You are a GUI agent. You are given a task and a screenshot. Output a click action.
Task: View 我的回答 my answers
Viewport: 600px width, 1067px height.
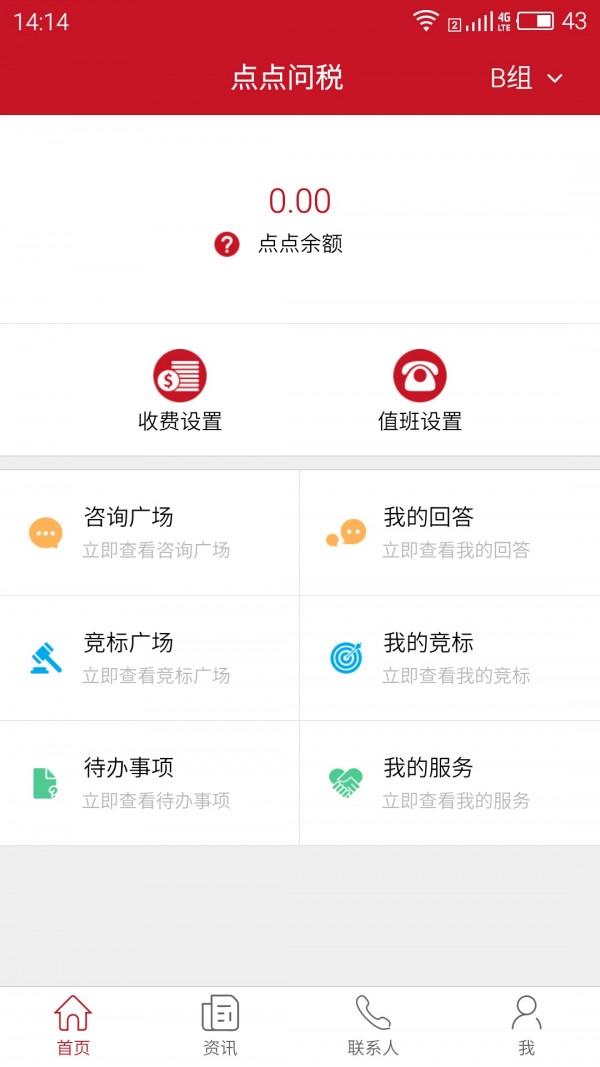point(450,532)
